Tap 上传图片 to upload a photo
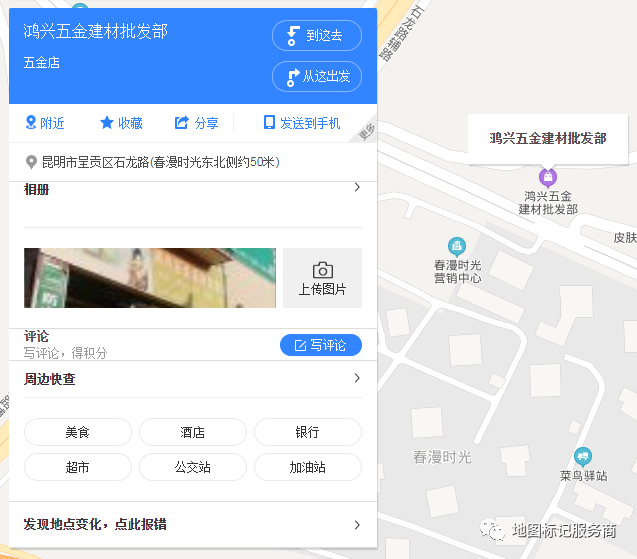The height and width of the screenshot is (559, 637). click(322, 278)
